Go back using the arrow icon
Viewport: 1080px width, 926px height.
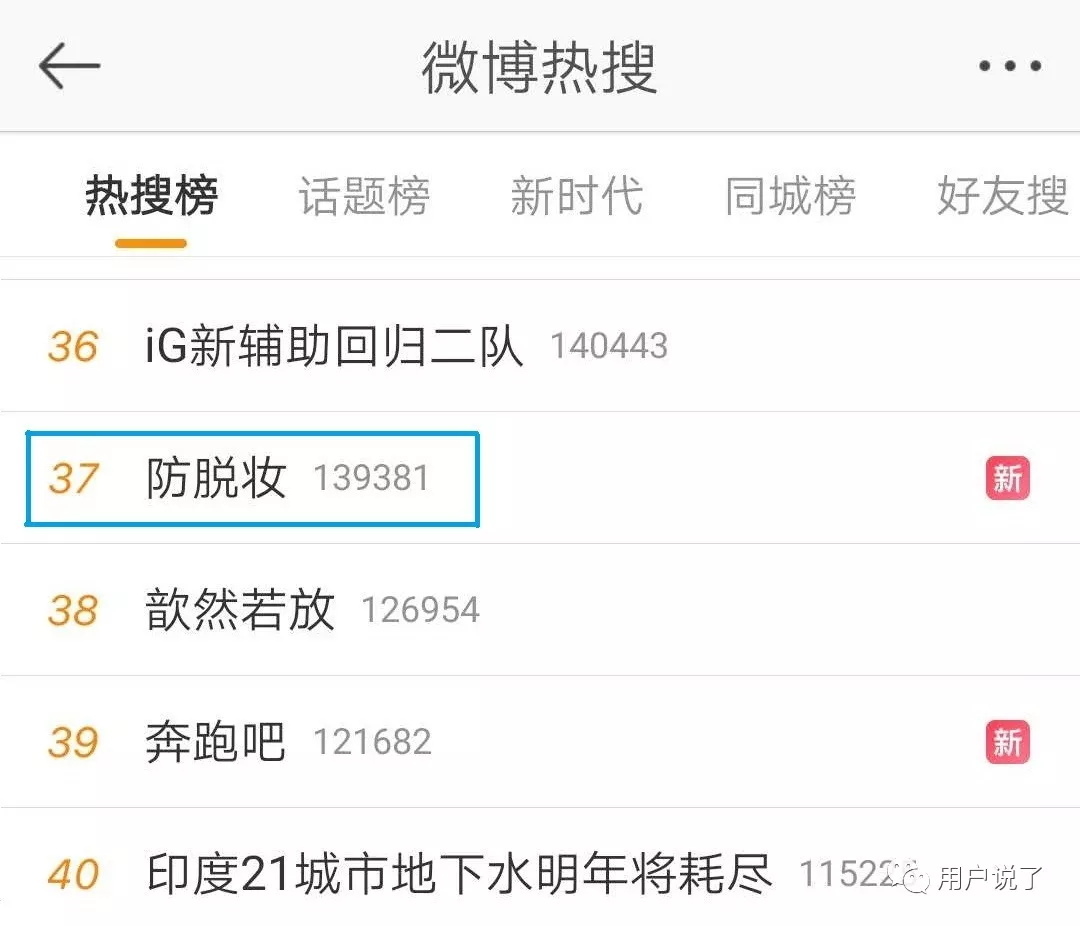click(69, 66)
